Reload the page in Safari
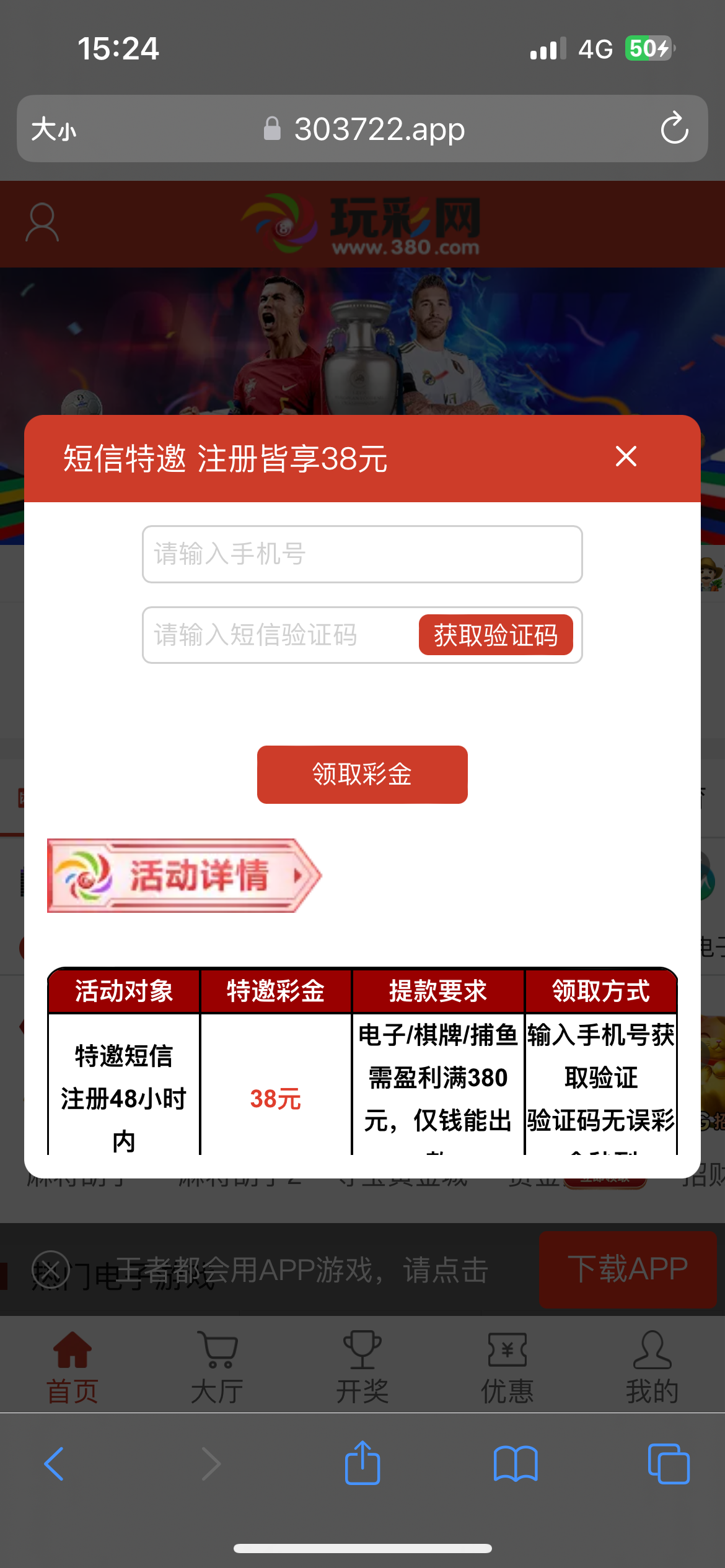The height and width of the screenshot is (1568, 725). (674, 129)
